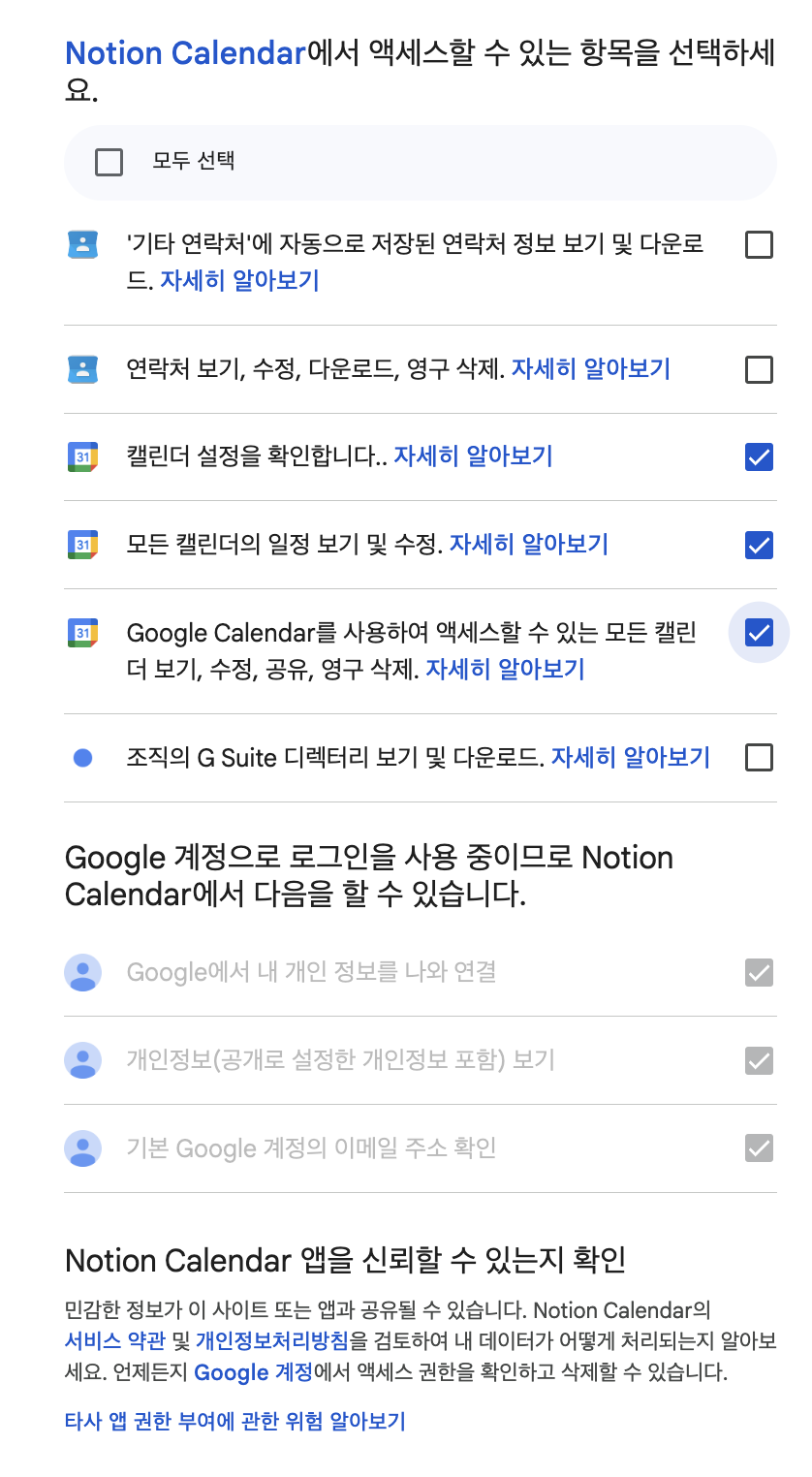Image resolution: width=812 pixels, height=1477 pixels.
Task: Open 자세히 알아보기 next to 연락처 보기, 수정
Action: (591, 368)
